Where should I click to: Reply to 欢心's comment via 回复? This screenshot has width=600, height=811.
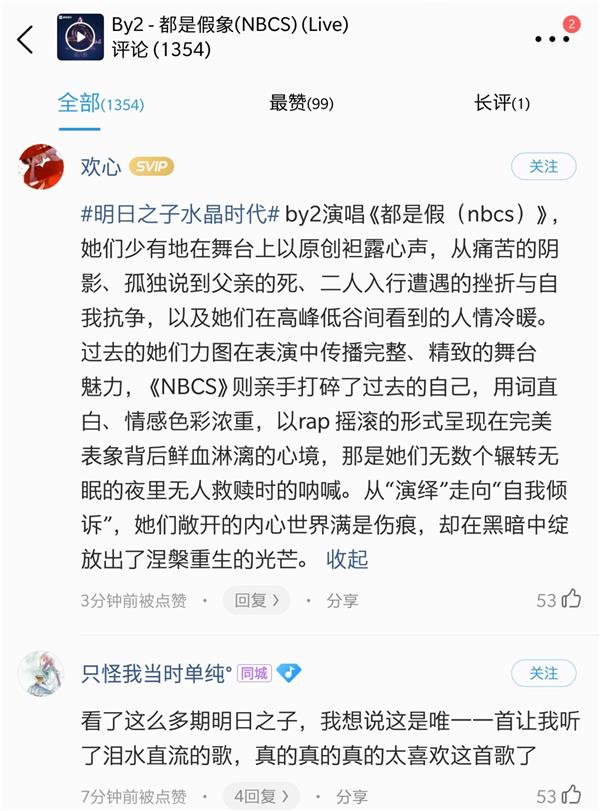[257, 600]
